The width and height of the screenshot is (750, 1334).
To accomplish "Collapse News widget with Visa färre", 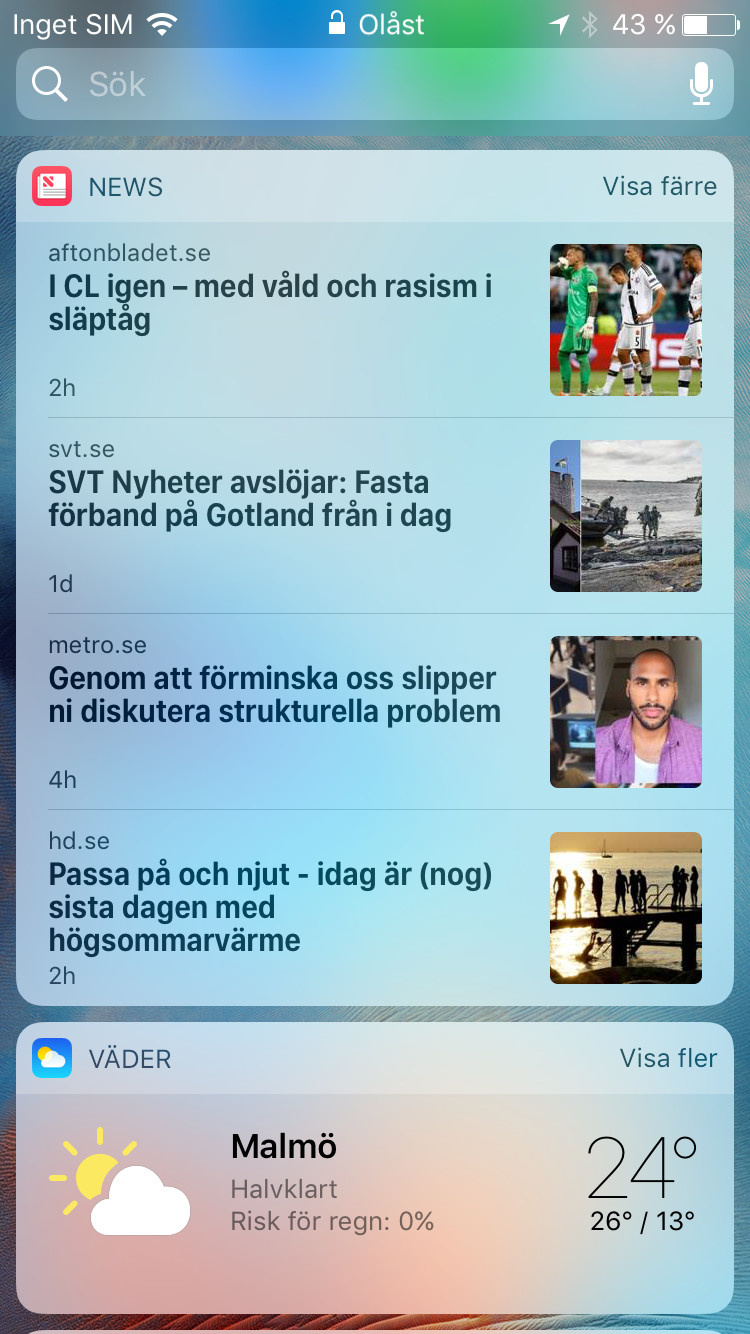I will point(659,187).
